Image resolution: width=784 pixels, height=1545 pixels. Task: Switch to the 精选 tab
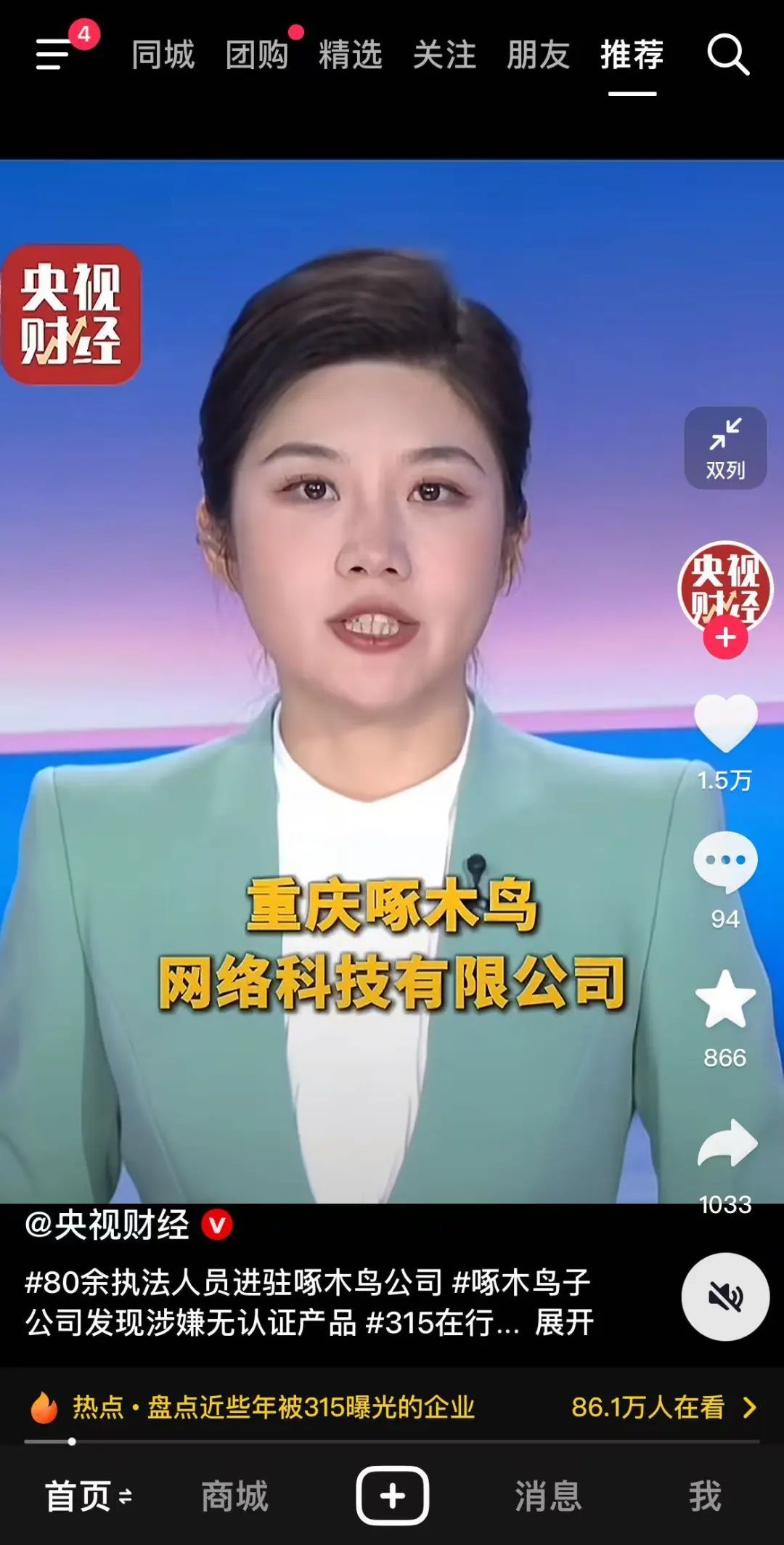(351, 55)
